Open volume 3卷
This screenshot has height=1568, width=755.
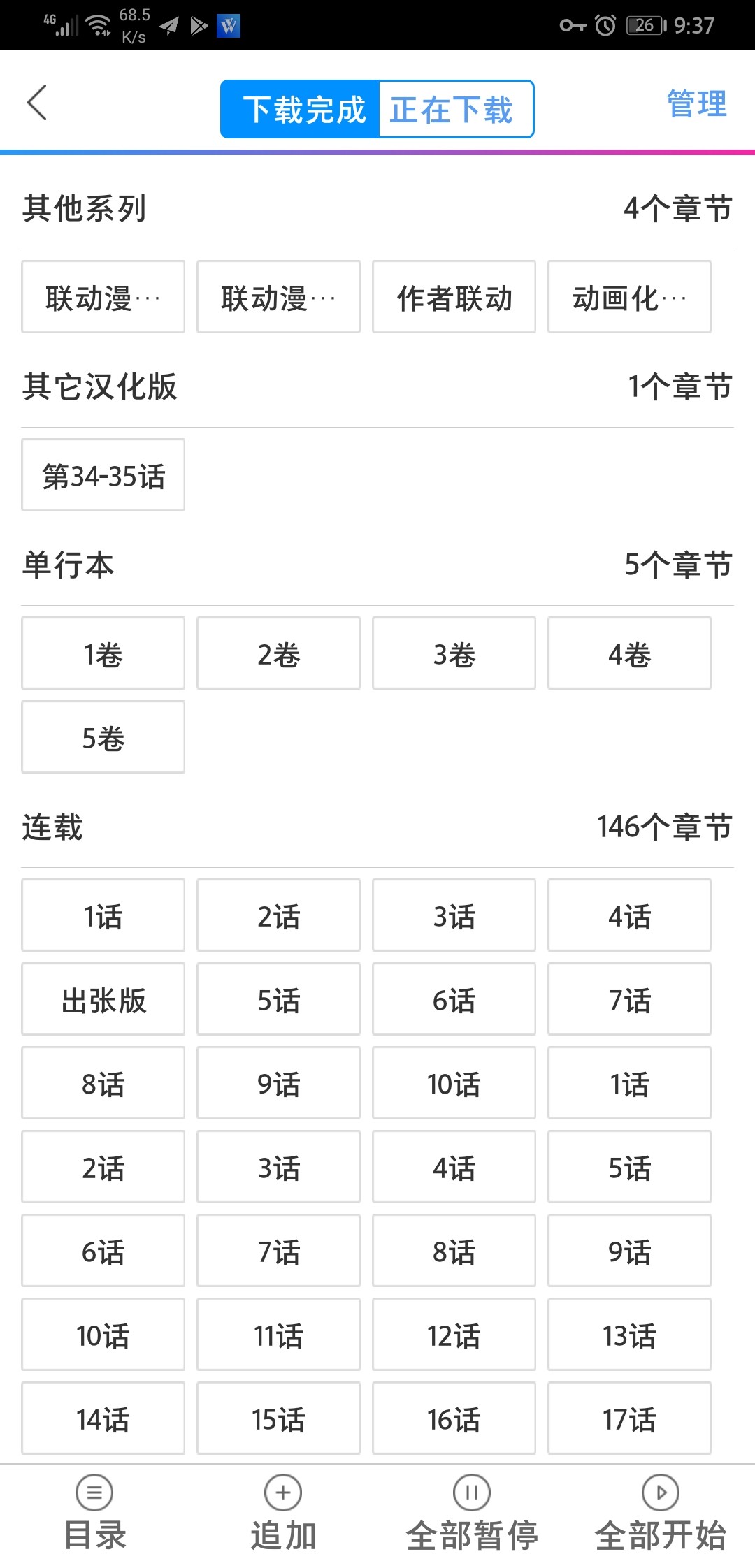tap(454, 653)
